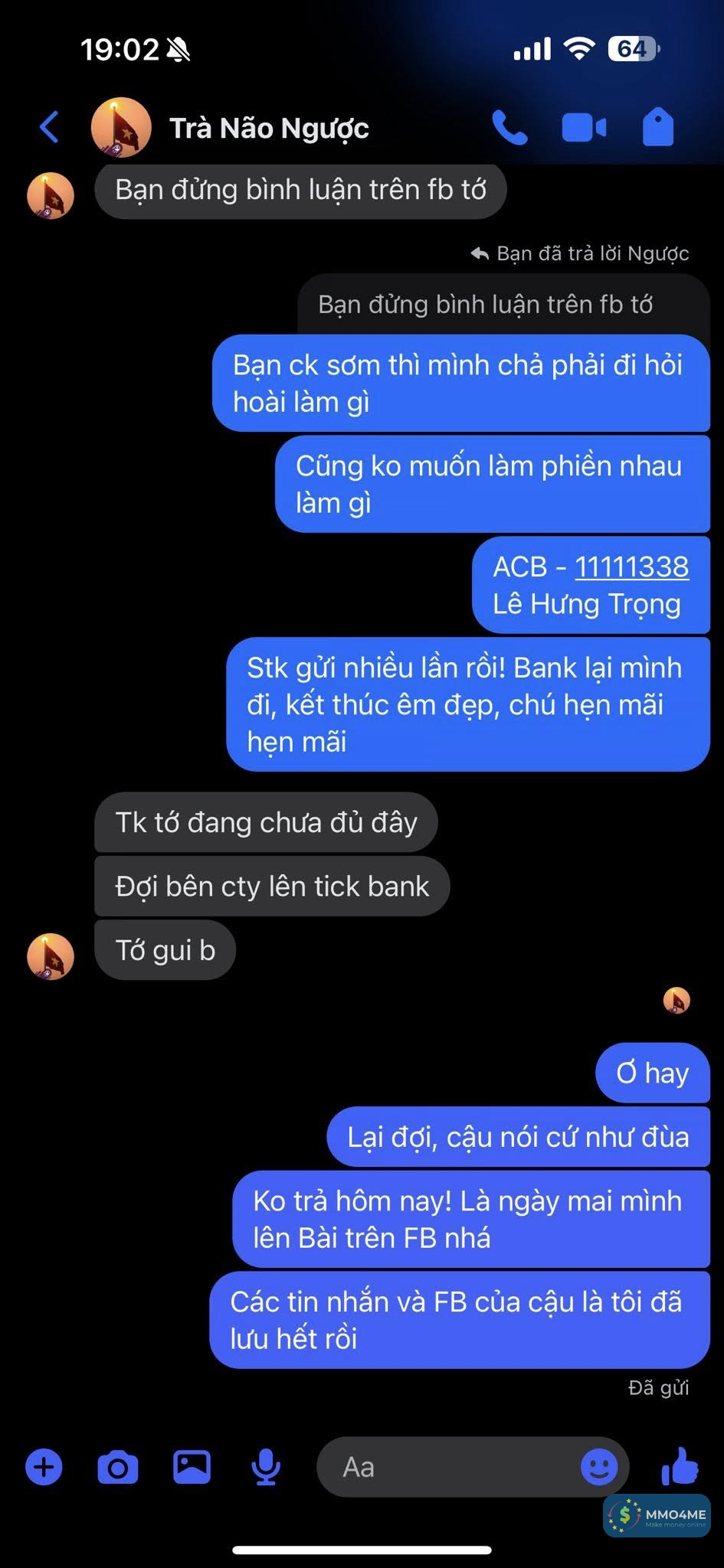The image size is (724, 1568).
Task: Open the photo gallery picker
Action: tap(192, 1467)
